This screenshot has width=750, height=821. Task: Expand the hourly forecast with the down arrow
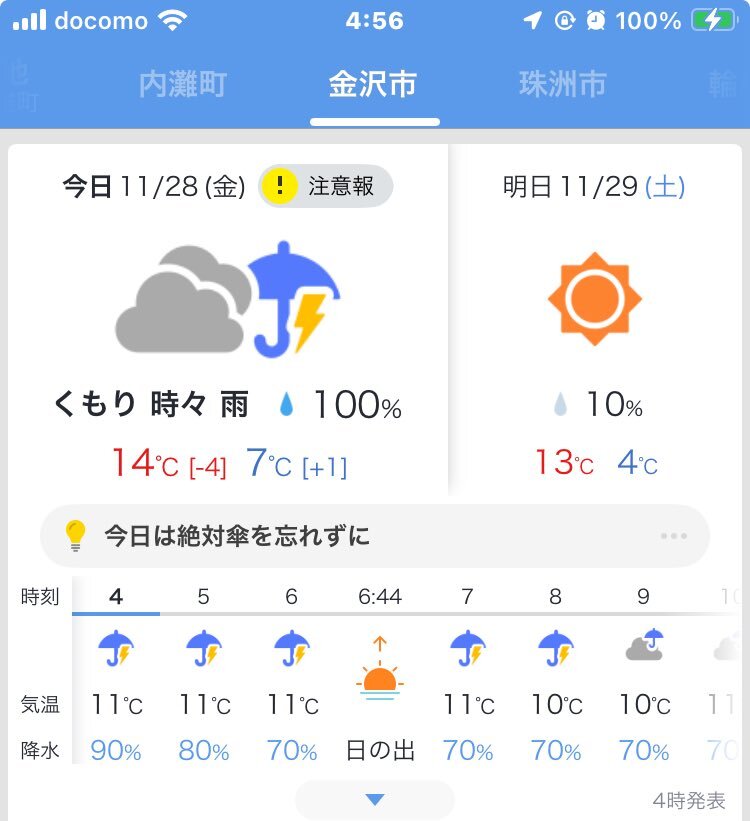pyautogui.click(x=375, y=799)
